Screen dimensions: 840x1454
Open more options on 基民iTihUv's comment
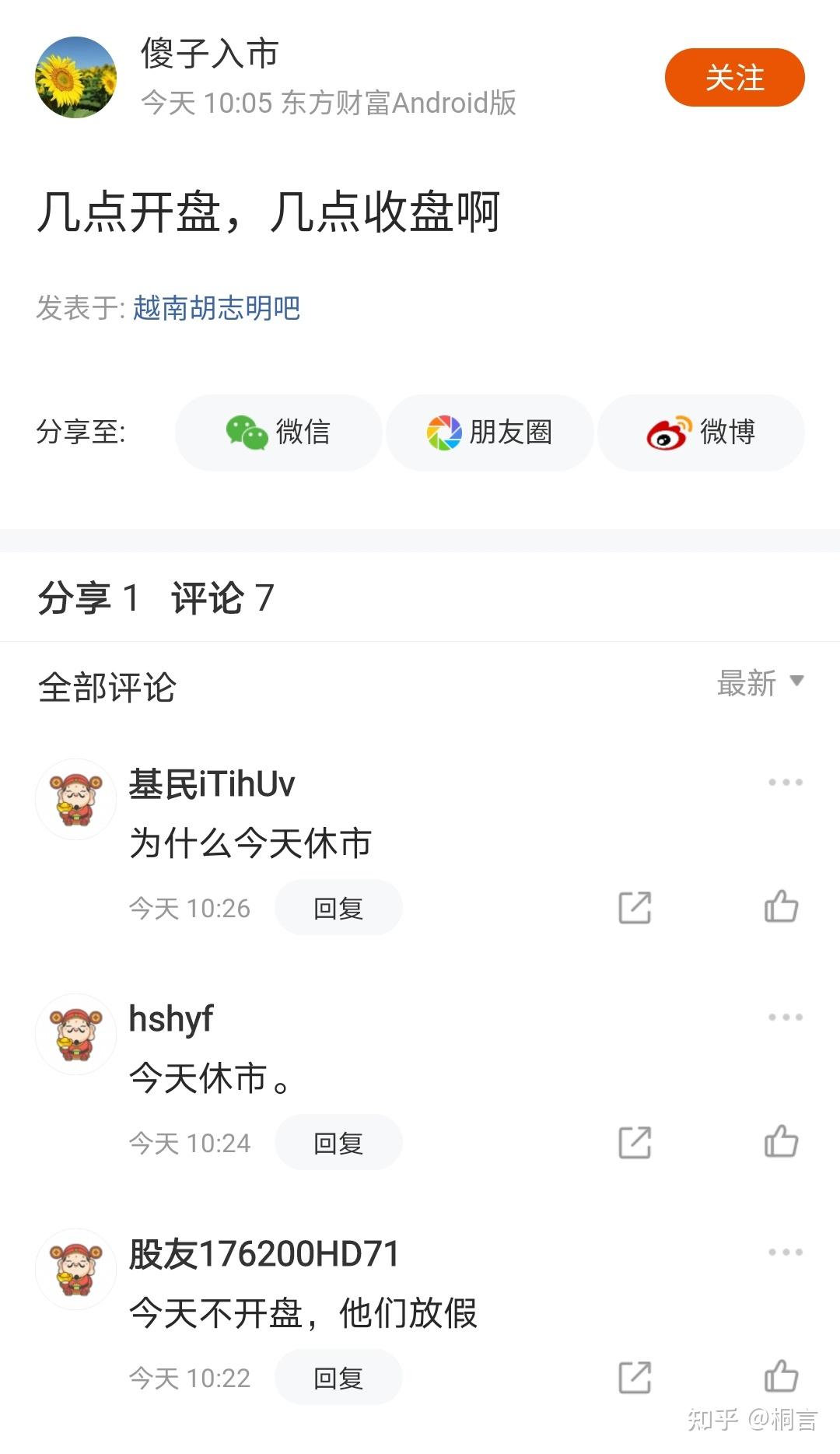point(785,782)
